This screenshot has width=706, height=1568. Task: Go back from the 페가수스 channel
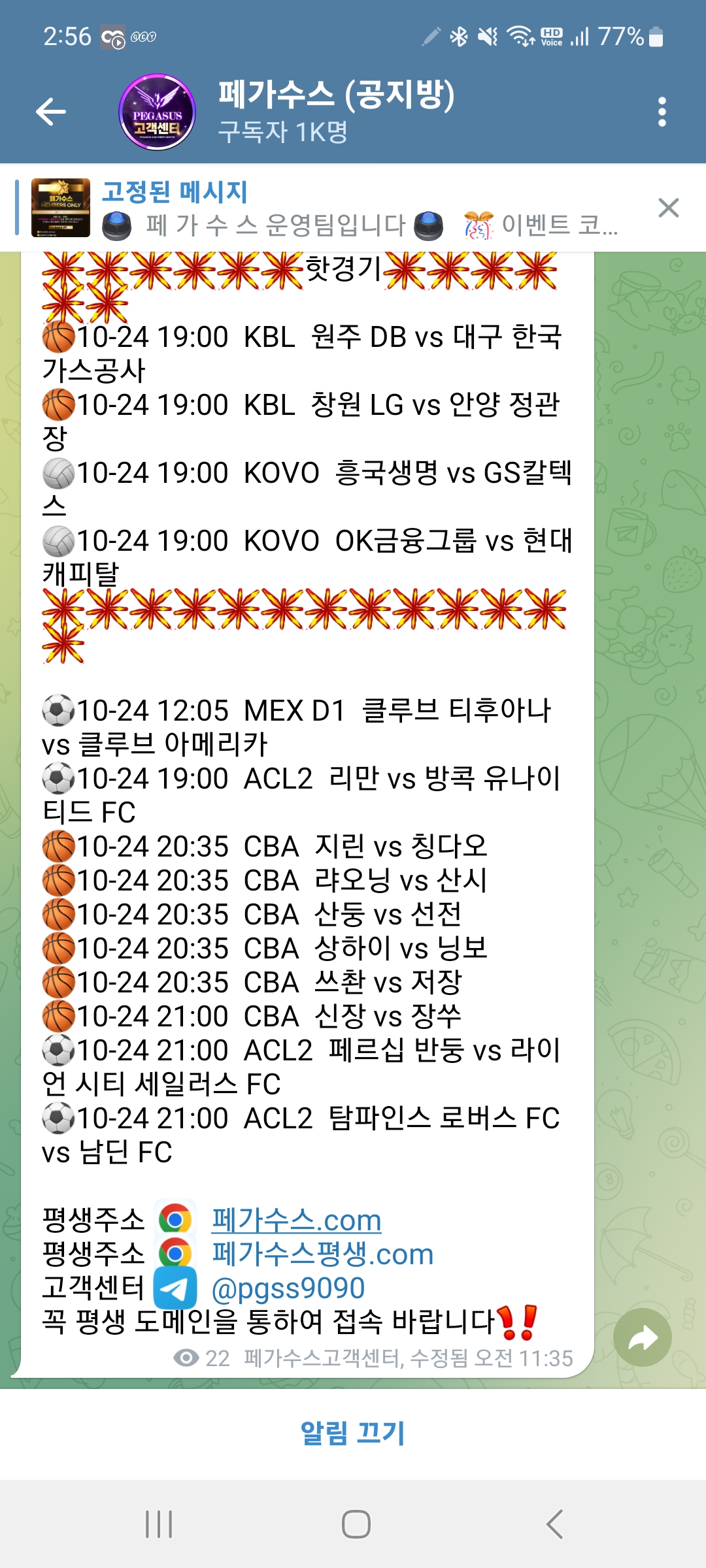coord(51,112)
